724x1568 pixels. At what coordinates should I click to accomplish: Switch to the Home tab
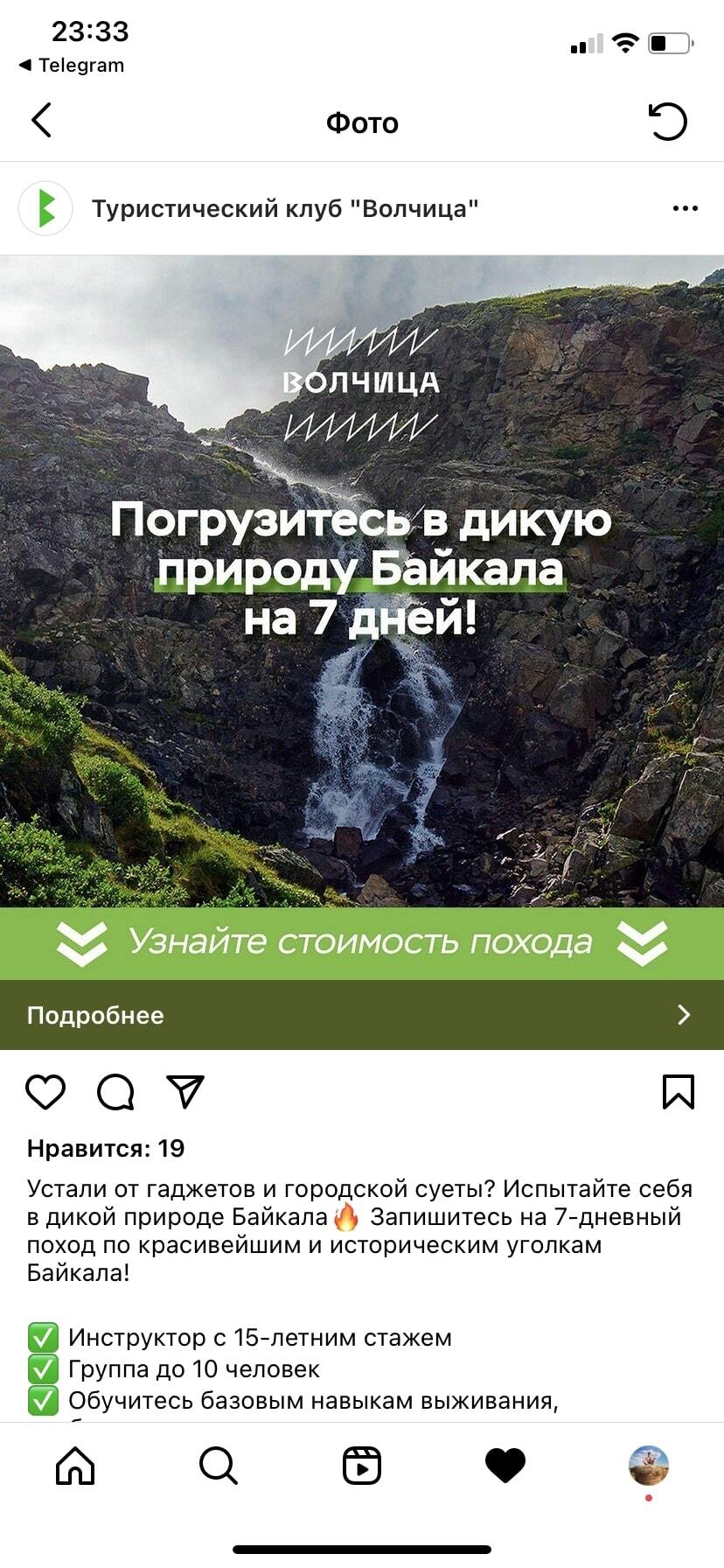pyautogui.click(x=75, y=1465)
